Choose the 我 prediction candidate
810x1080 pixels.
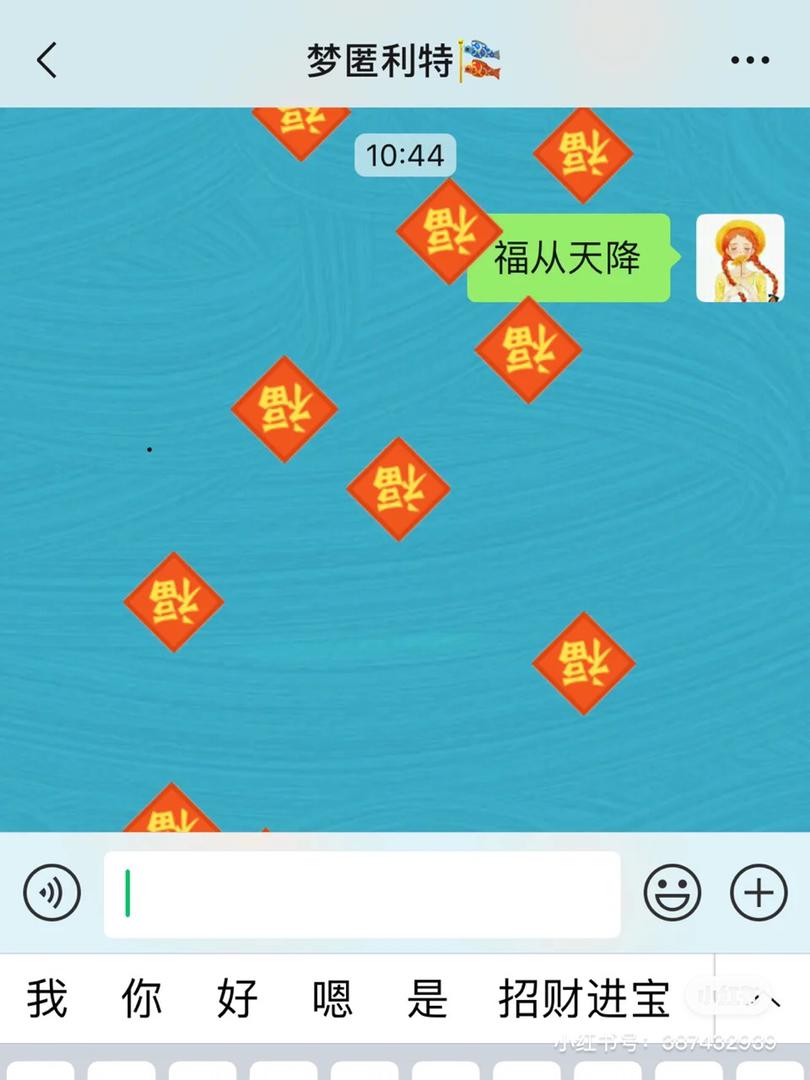[x=48, y=998]
